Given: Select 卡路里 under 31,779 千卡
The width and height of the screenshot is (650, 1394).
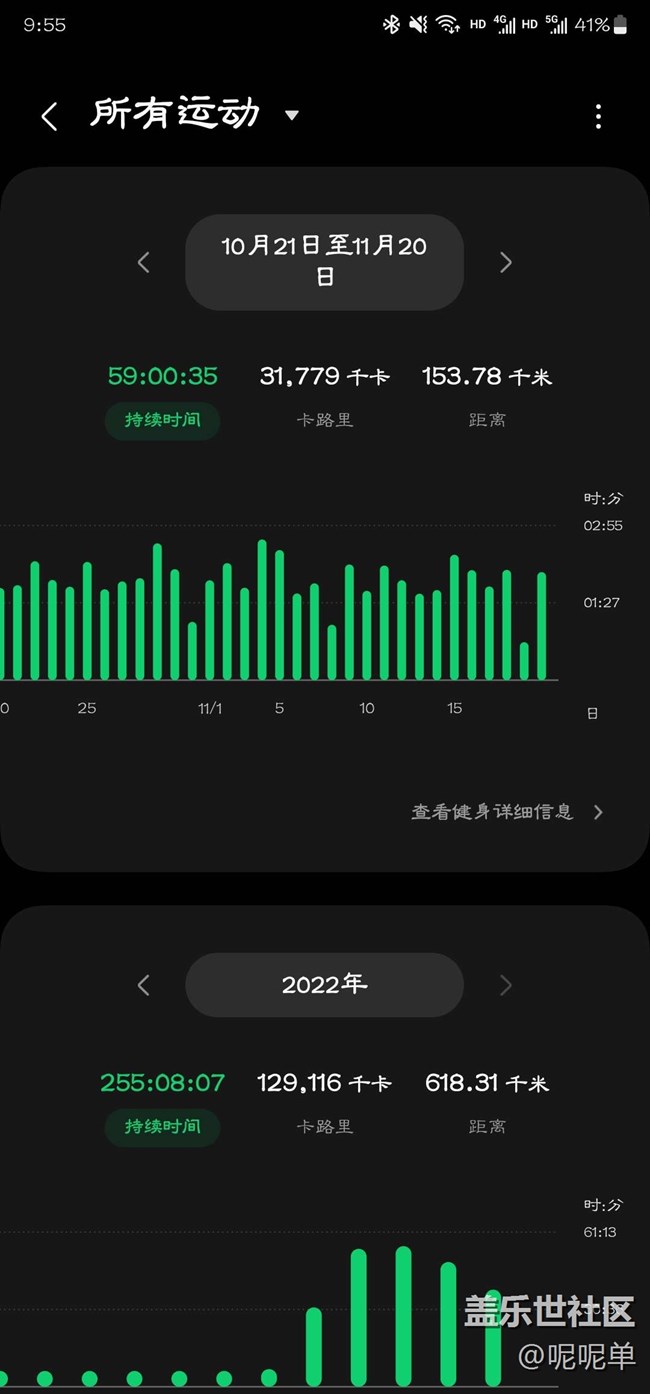Looking at the screenshot, I should 325,420.
